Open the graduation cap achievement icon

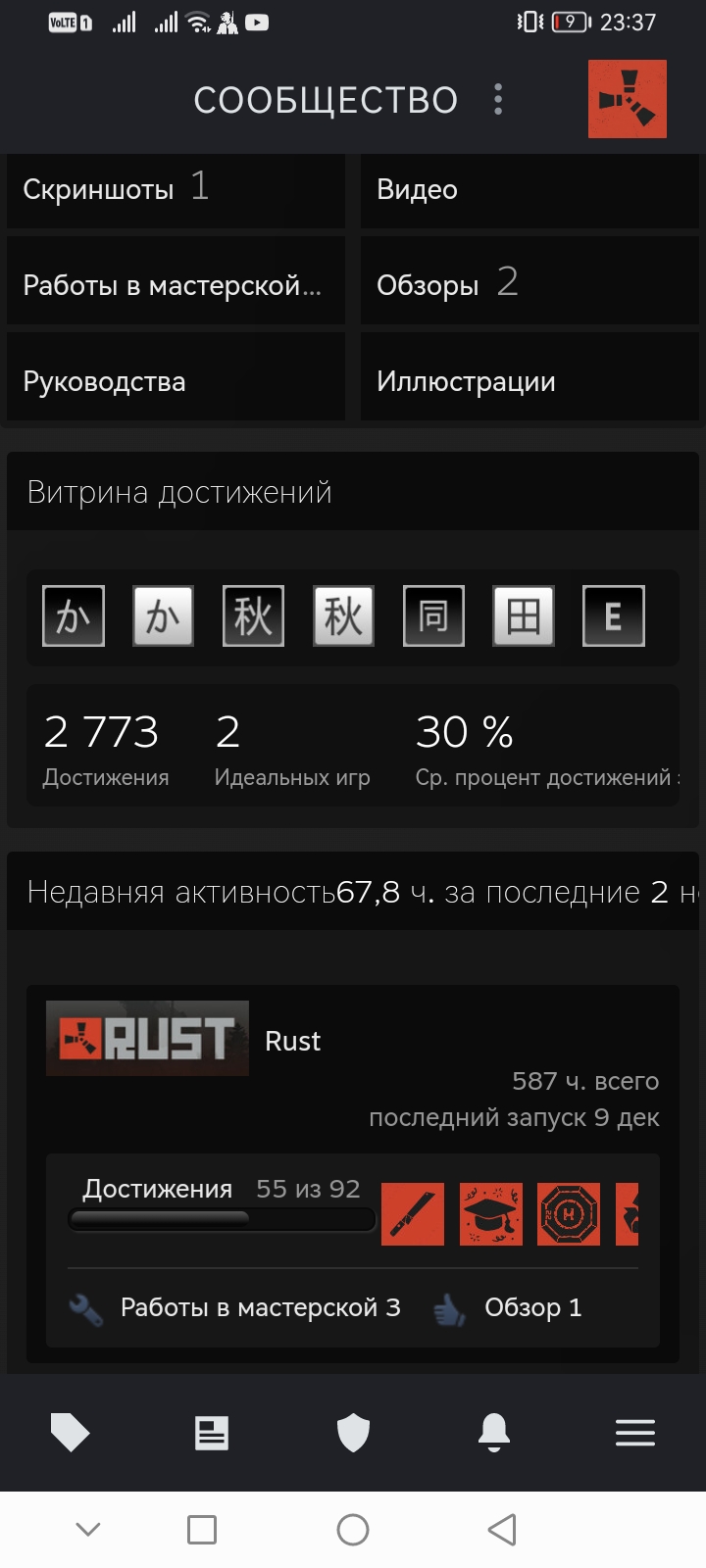point(490,1214)
